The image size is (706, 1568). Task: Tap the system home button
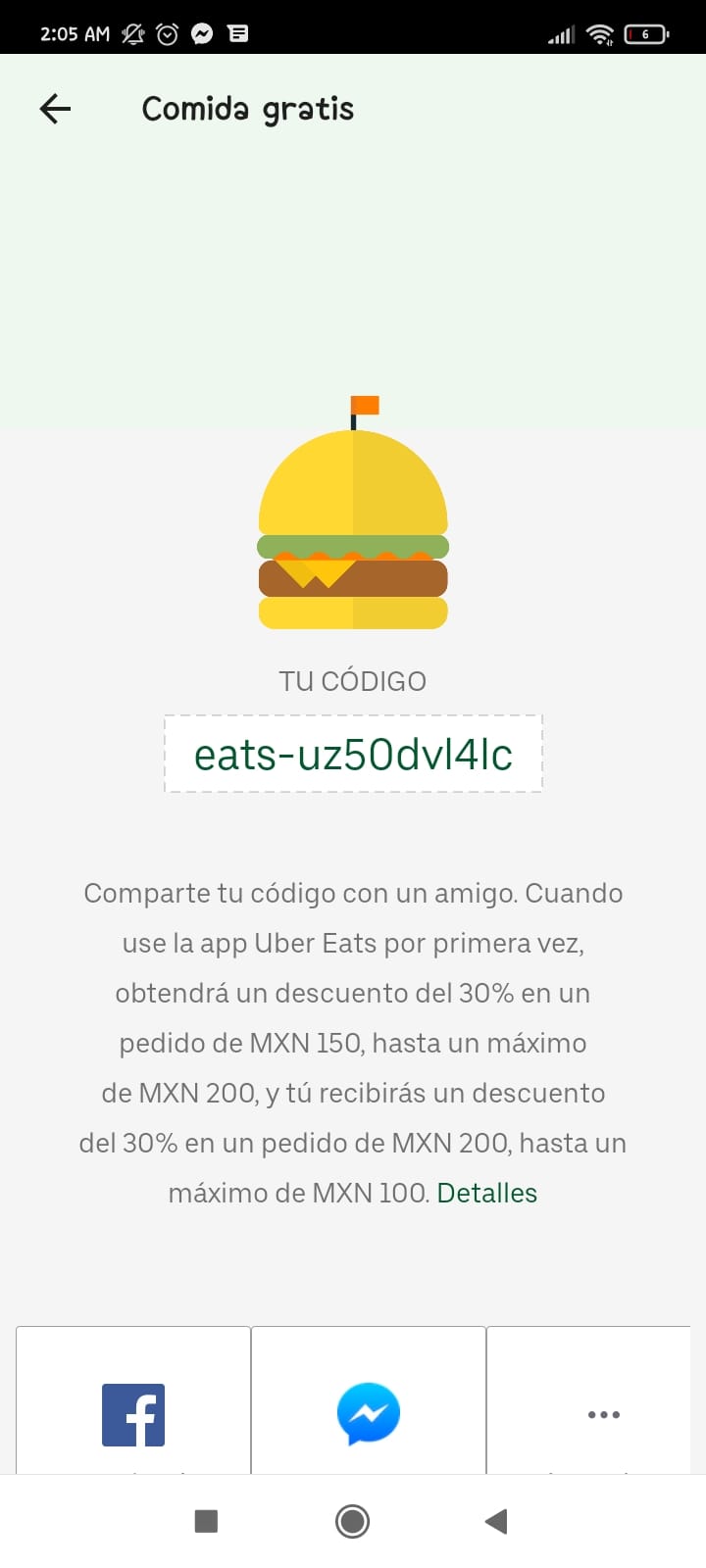[352, 1521]
